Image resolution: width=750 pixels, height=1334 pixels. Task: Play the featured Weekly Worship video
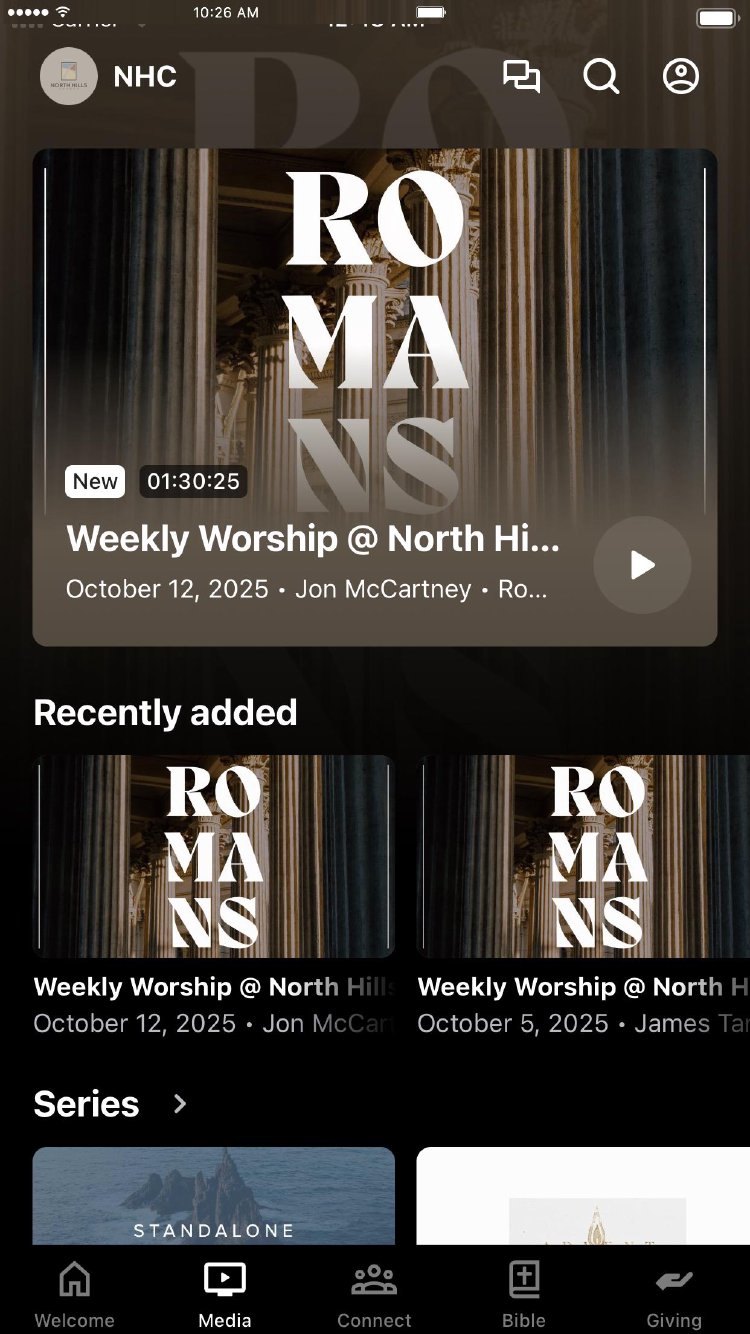click(x=642, y=565)
